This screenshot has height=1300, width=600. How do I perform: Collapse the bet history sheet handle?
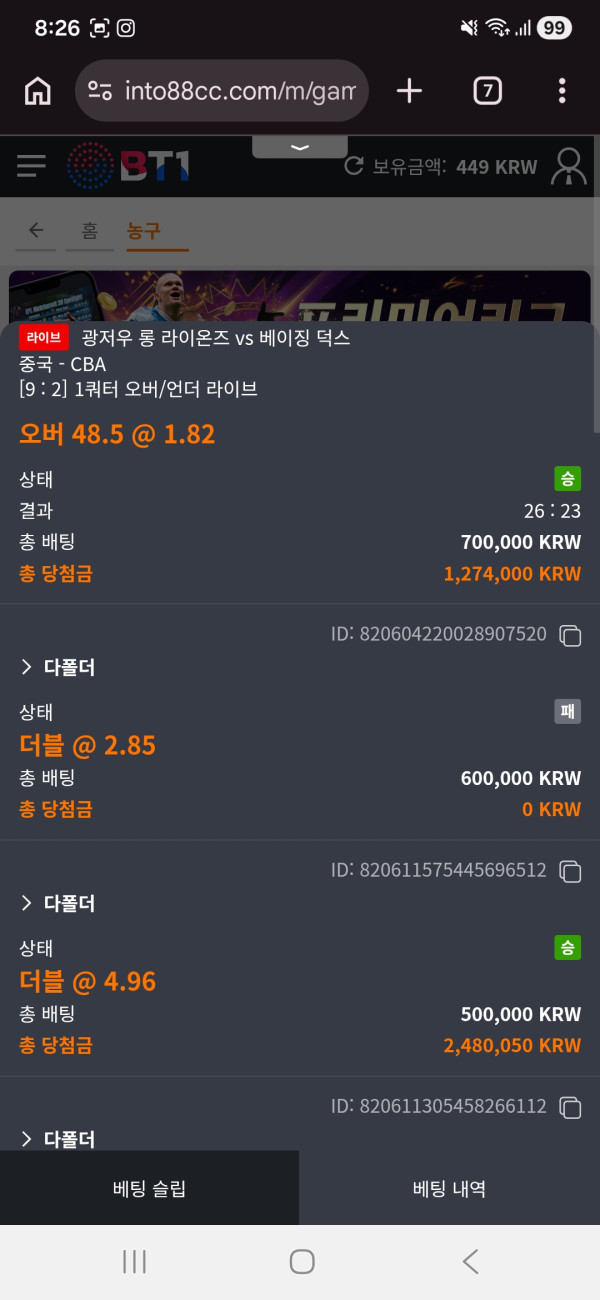pos(300,147)
